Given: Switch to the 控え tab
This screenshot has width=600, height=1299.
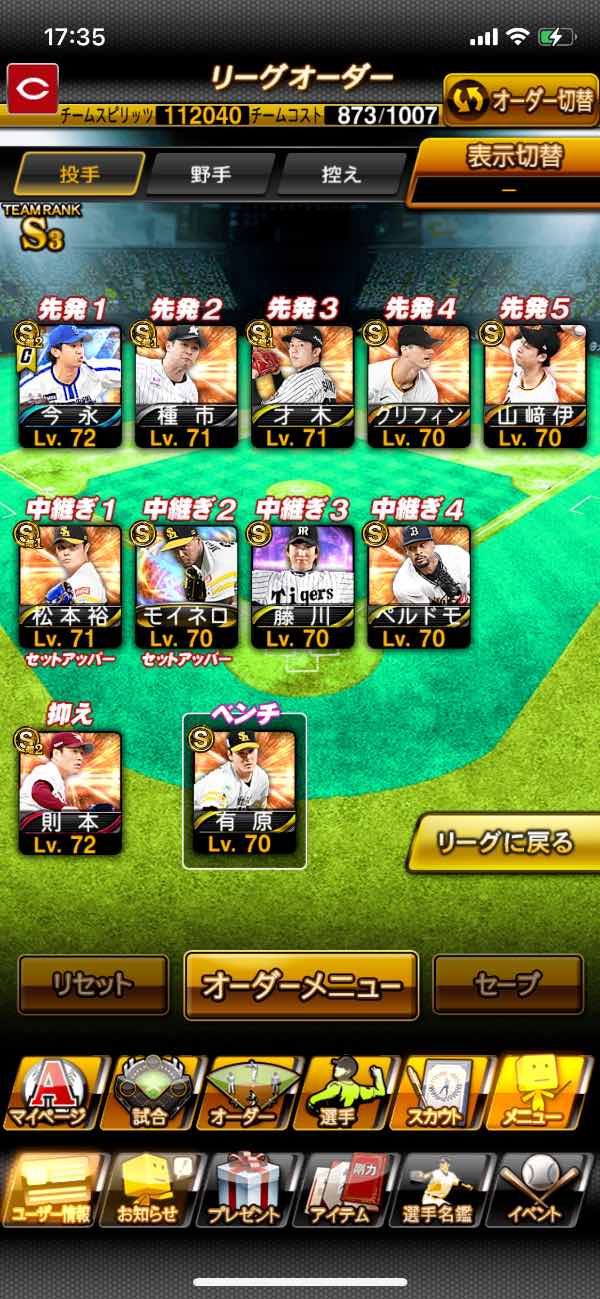Looking at the screenshot, I should (x=342, y=175).
